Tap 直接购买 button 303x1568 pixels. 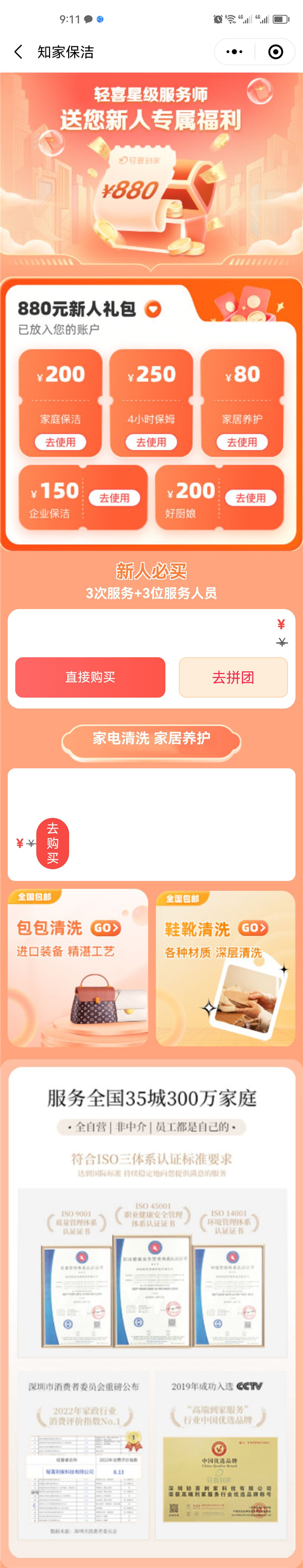tap(90, 677)
